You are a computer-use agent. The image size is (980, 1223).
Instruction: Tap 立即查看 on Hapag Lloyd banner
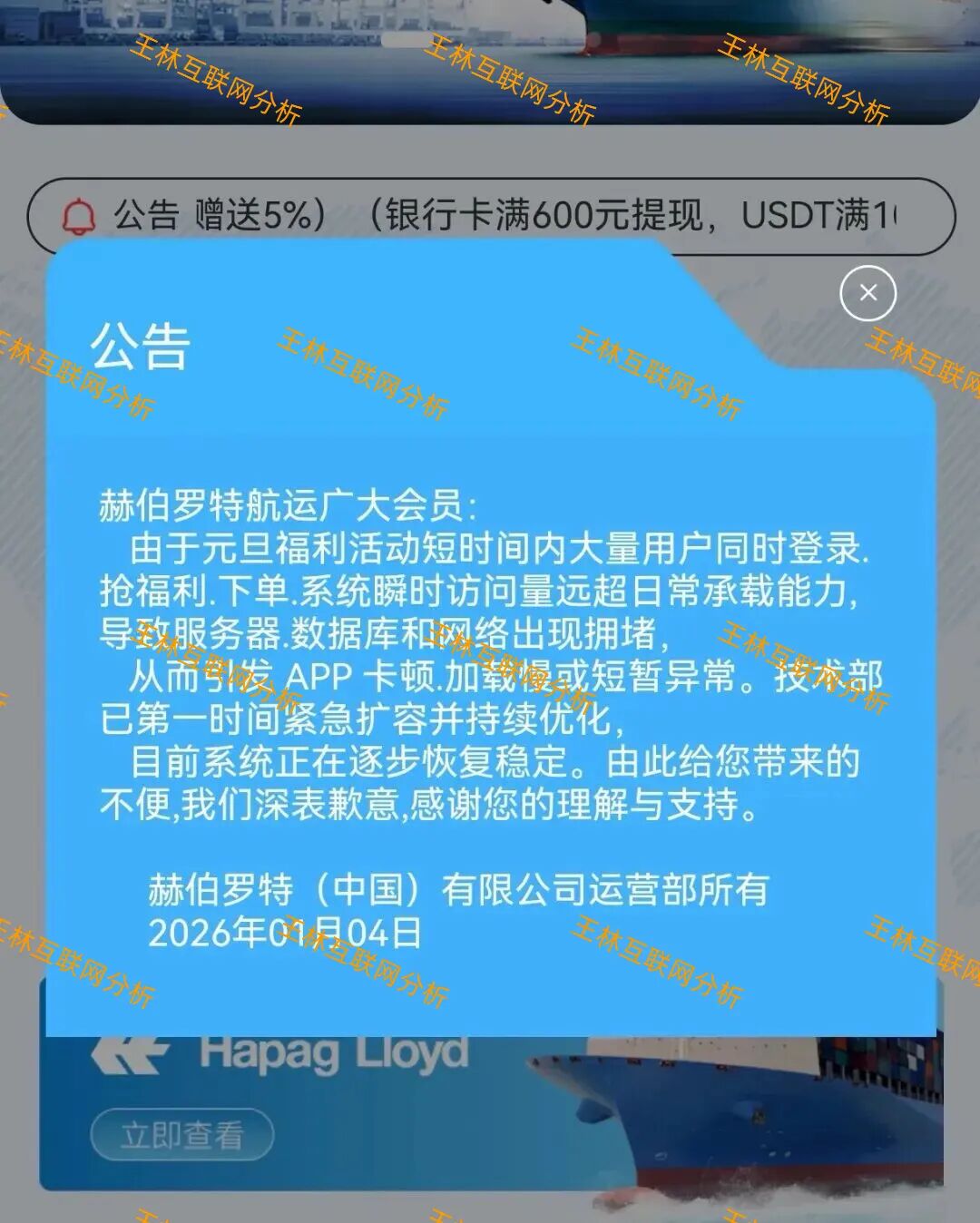tap(181, 1134)
